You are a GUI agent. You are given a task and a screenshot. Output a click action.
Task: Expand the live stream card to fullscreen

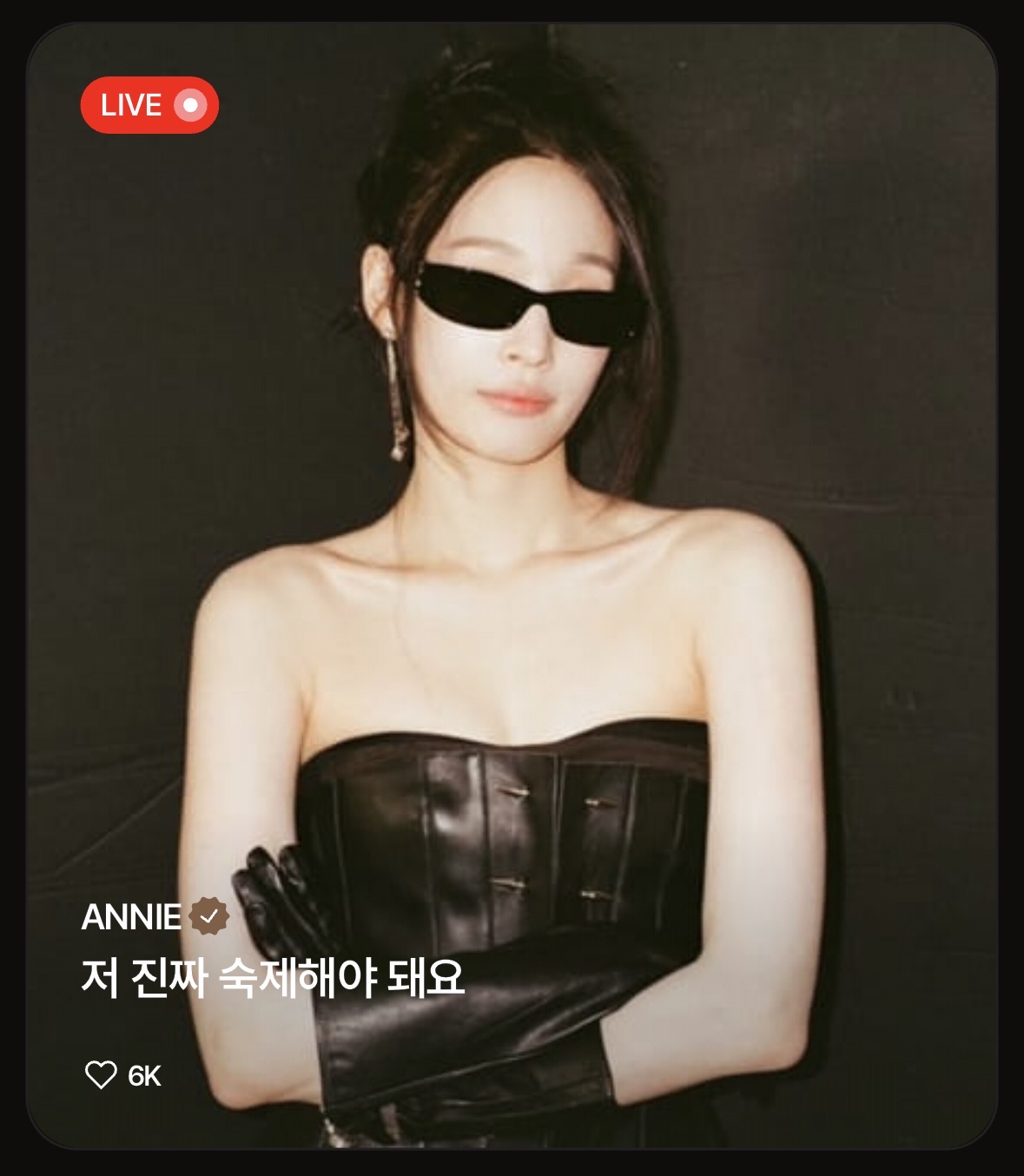[512, 521]
